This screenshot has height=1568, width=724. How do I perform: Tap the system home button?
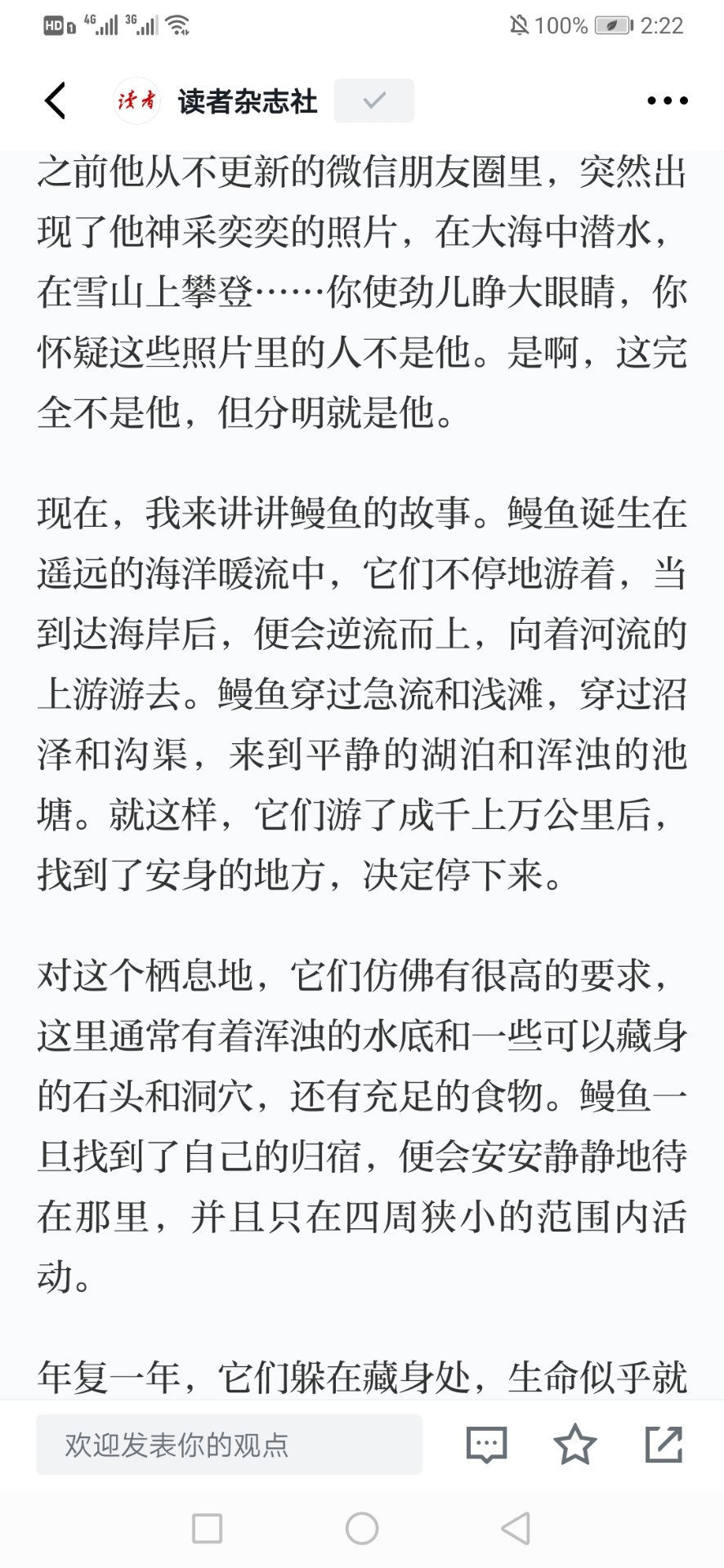coord(362,1528)
